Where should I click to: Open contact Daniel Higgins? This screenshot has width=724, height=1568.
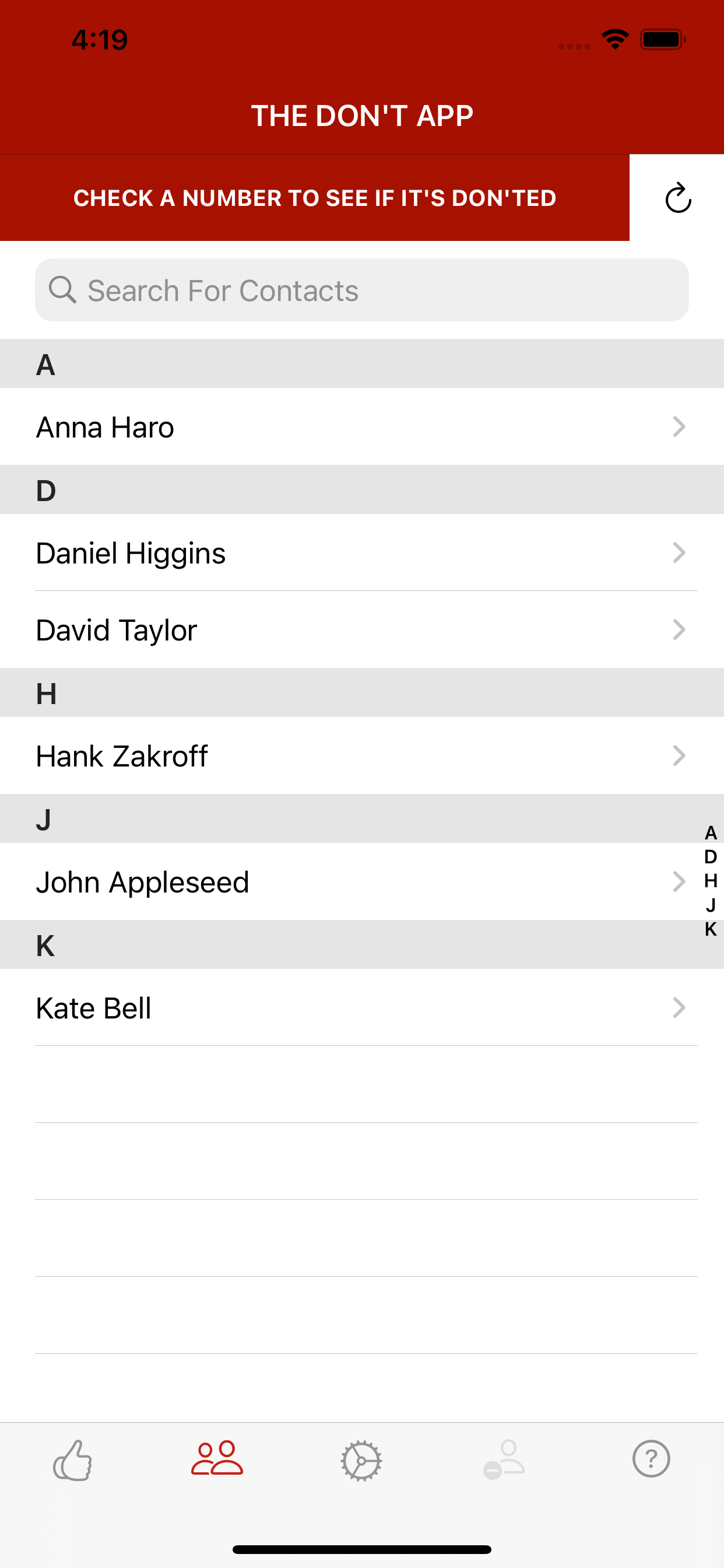362,552
